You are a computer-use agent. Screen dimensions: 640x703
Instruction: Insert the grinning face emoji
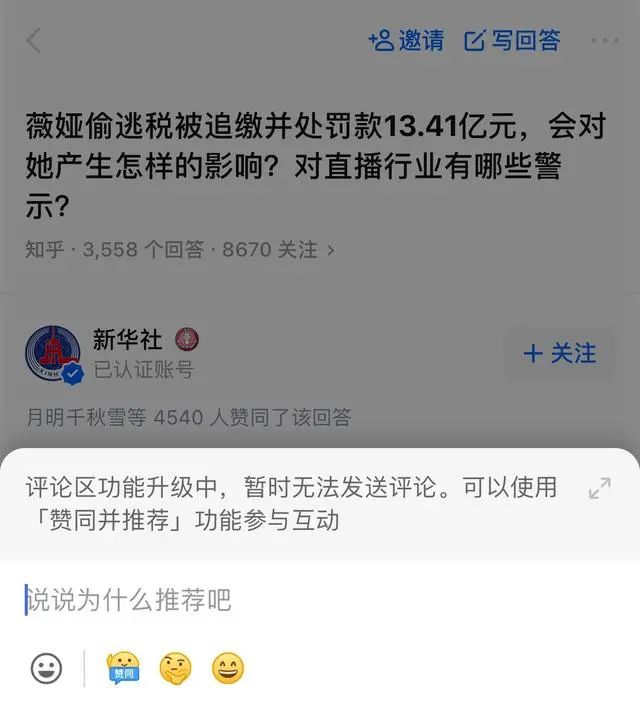228,668
